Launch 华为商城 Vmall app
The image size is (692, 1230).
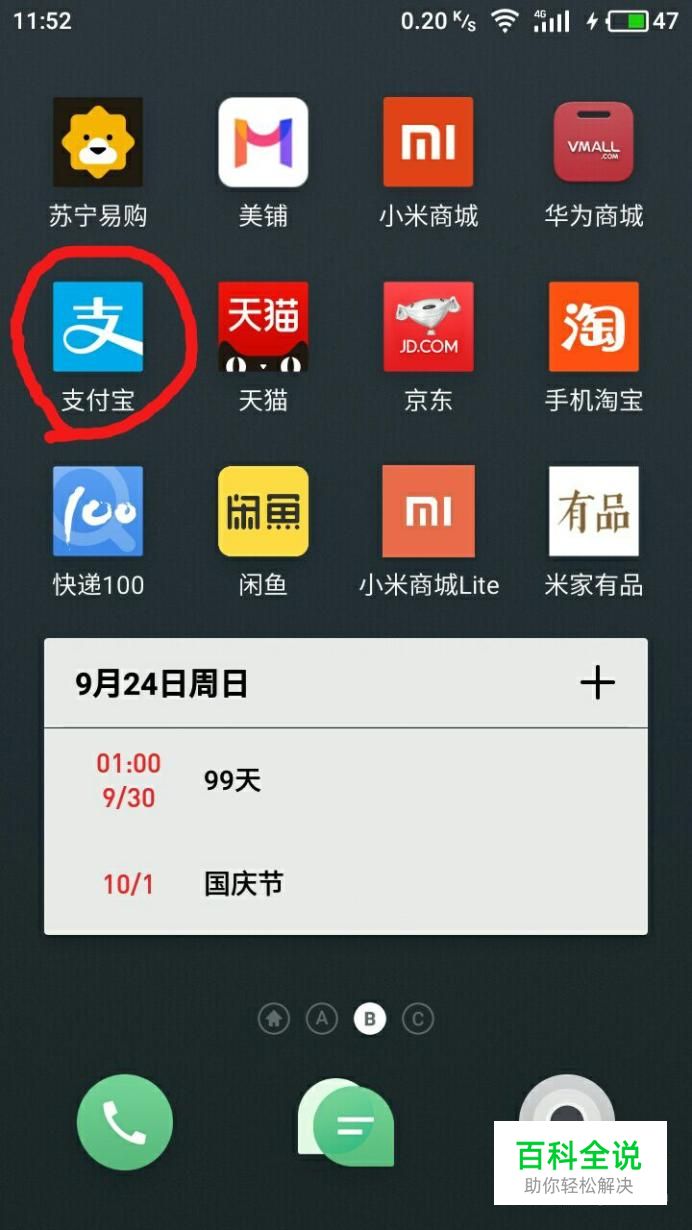pyautogui.click(x=593, y=142)
